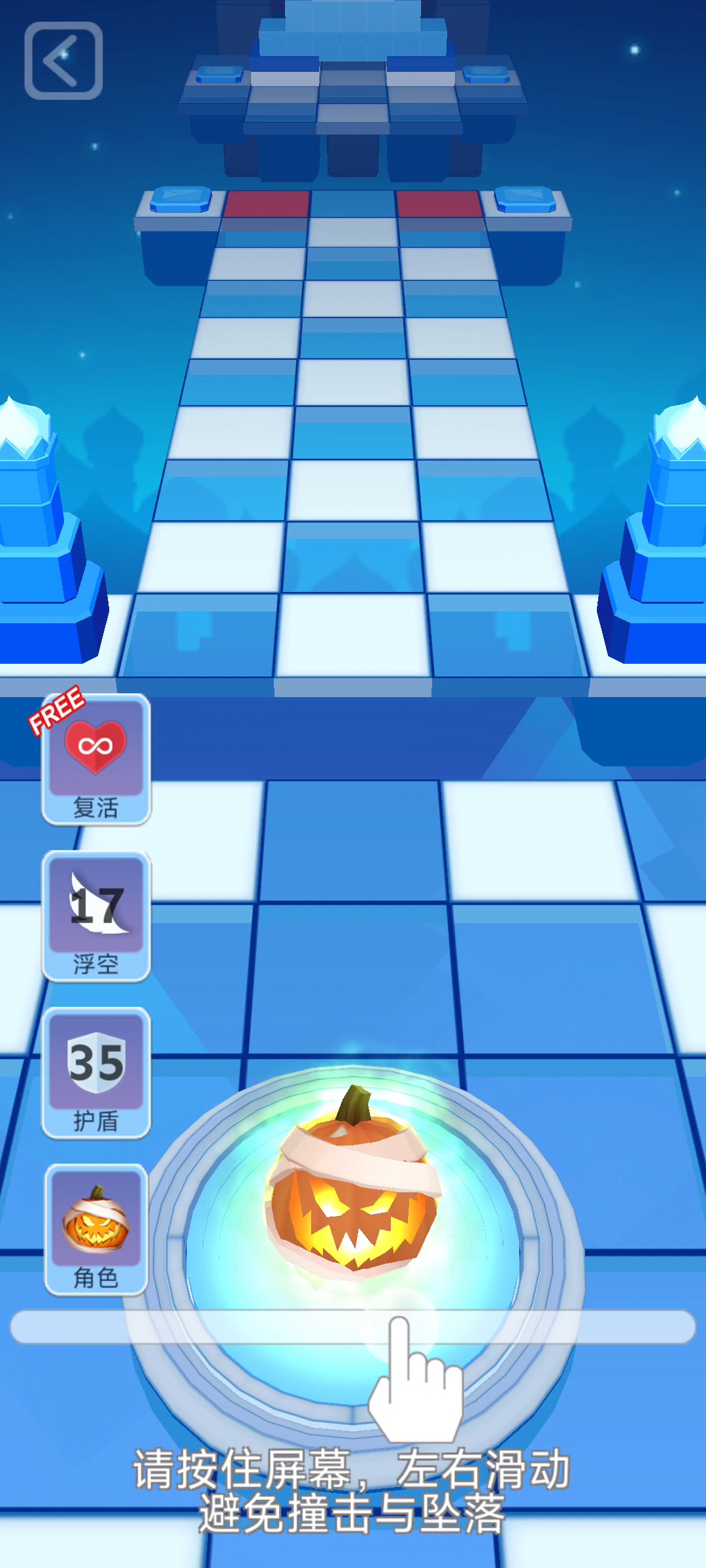
Task: Tap the horizontal slide control bar
Action: coord(353,1327)
